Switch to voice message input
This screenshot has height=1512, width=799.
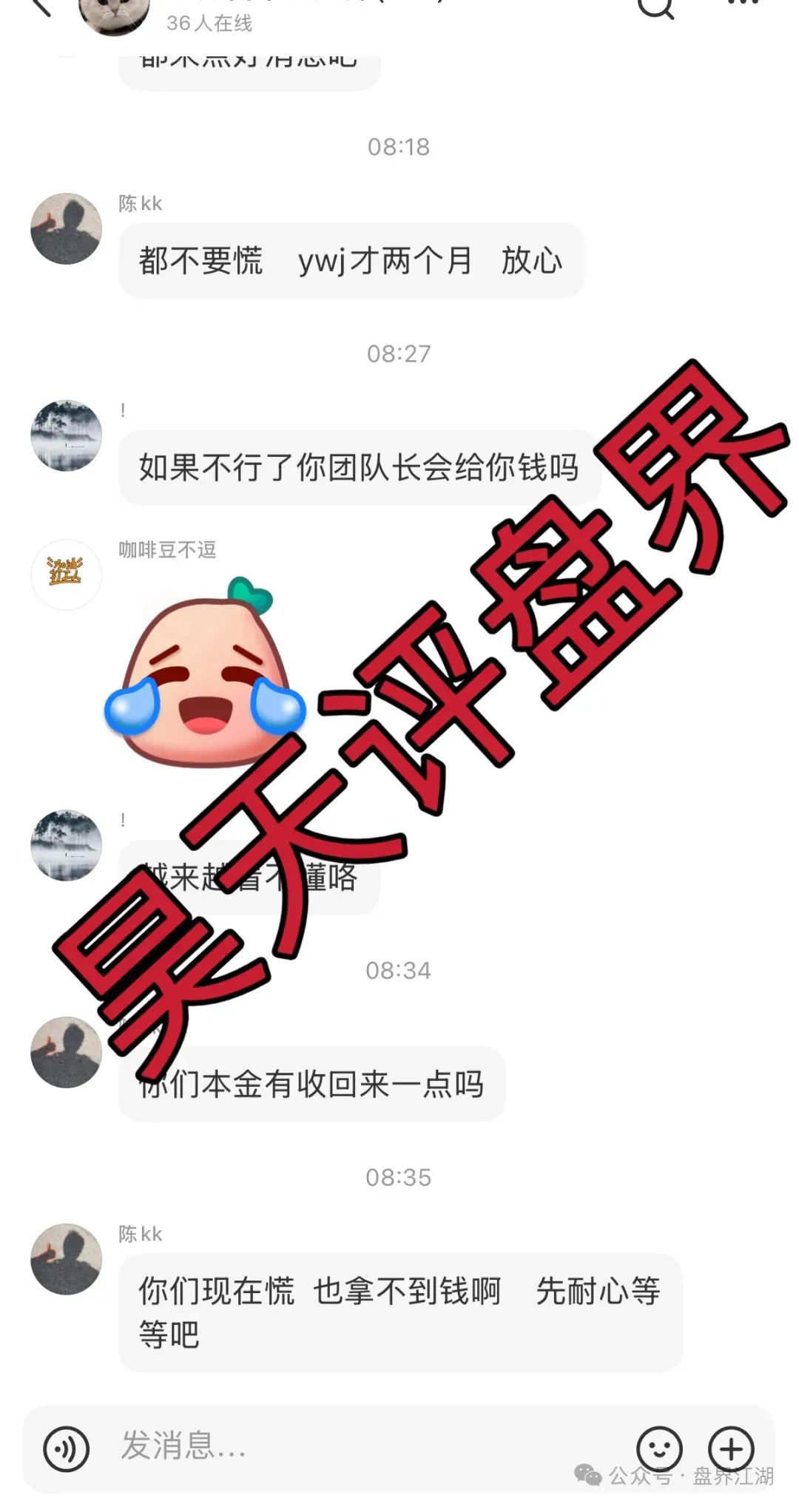pyautogui.click(x=66, y=1448)
